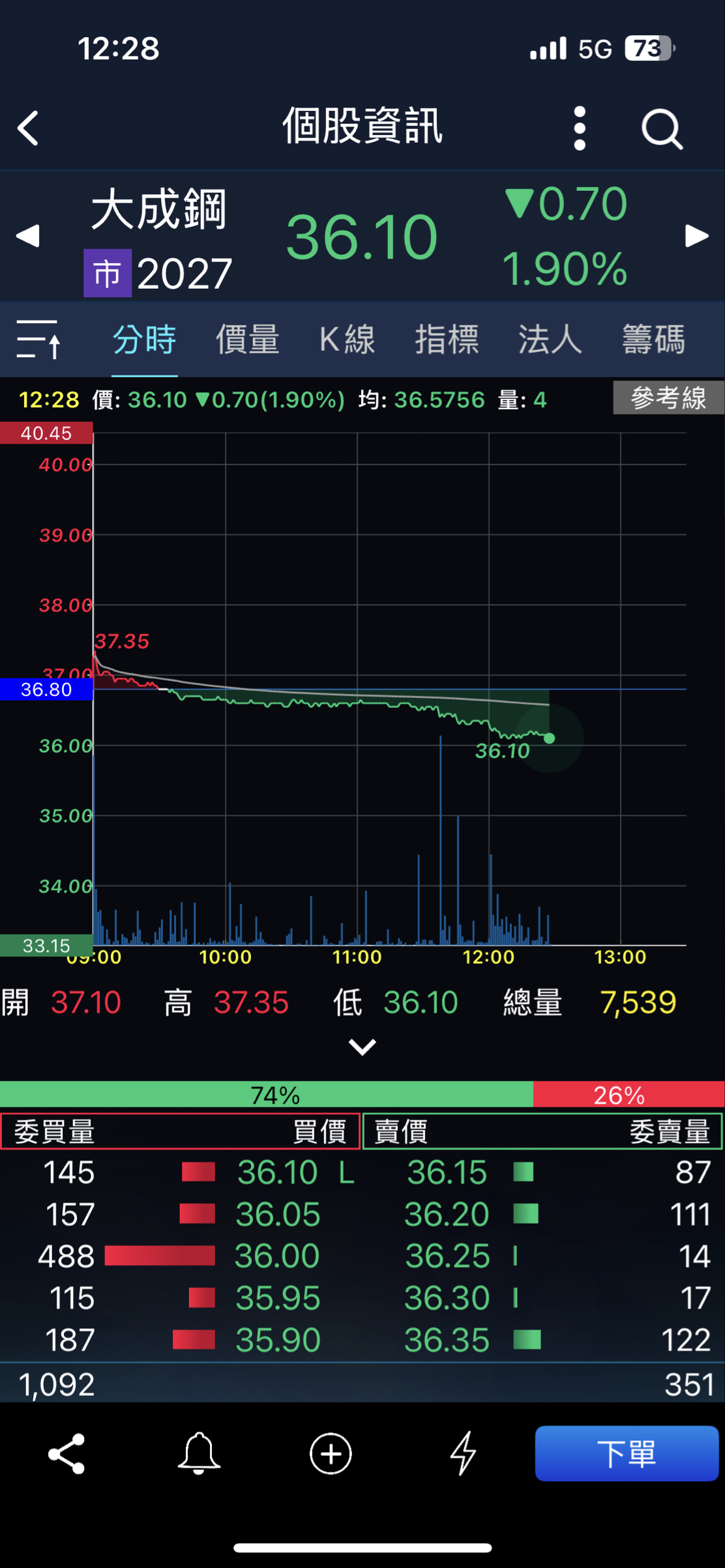Open the three-dot overflow menu

point(580,128)
